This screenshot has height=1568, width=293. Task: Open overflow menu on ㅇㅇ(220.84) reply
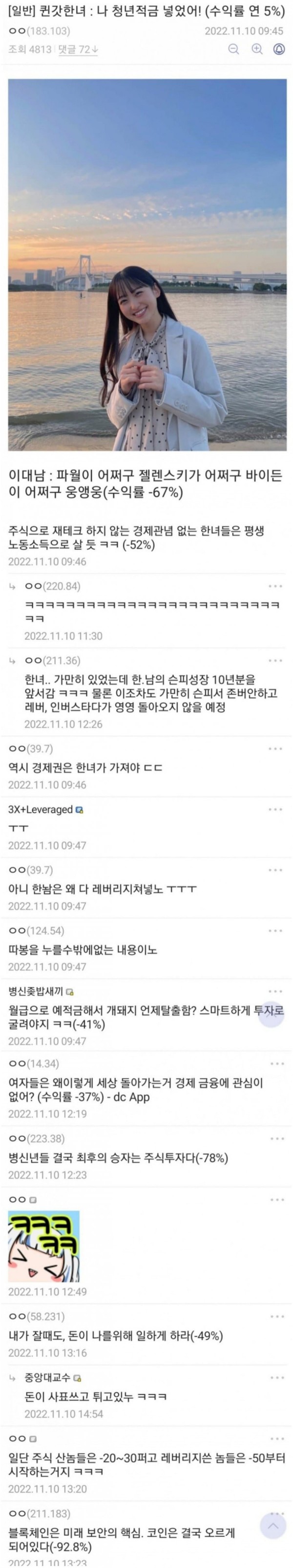[275, 586]
